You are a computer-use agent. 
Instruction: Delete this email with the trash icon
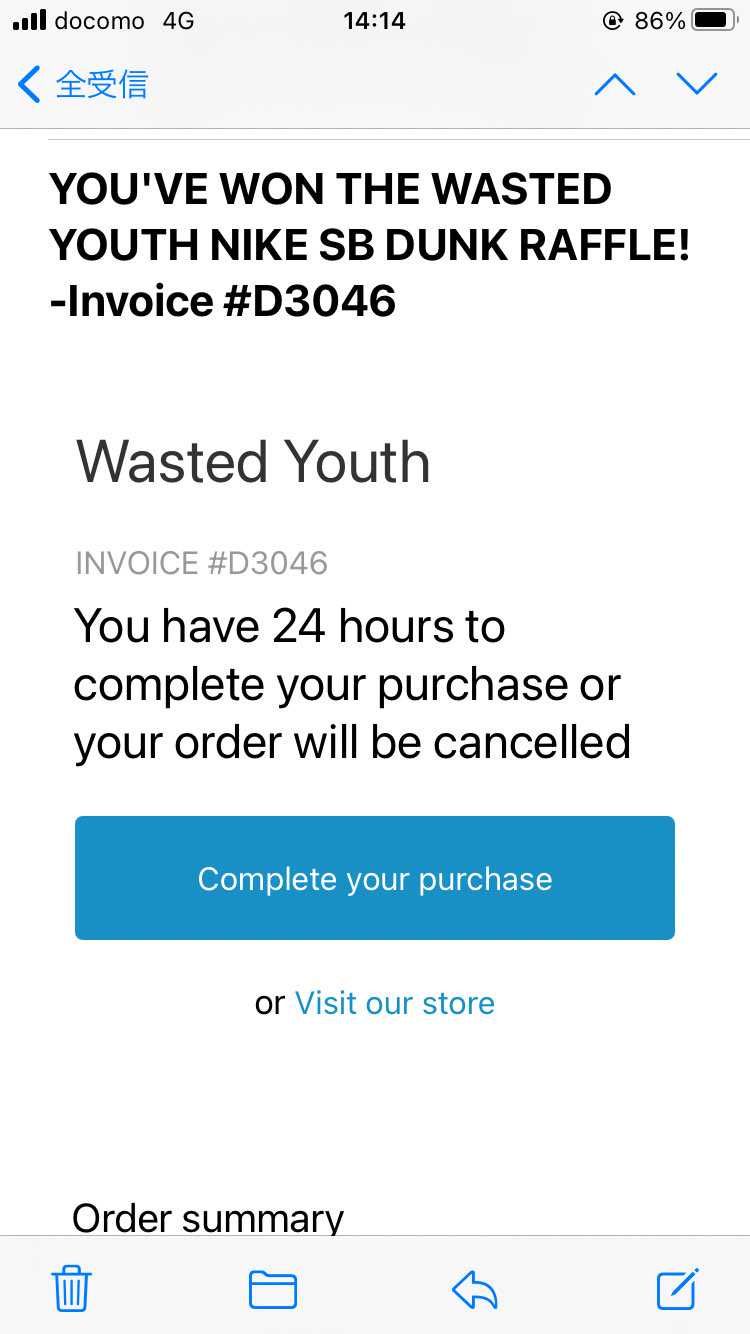72,1288
